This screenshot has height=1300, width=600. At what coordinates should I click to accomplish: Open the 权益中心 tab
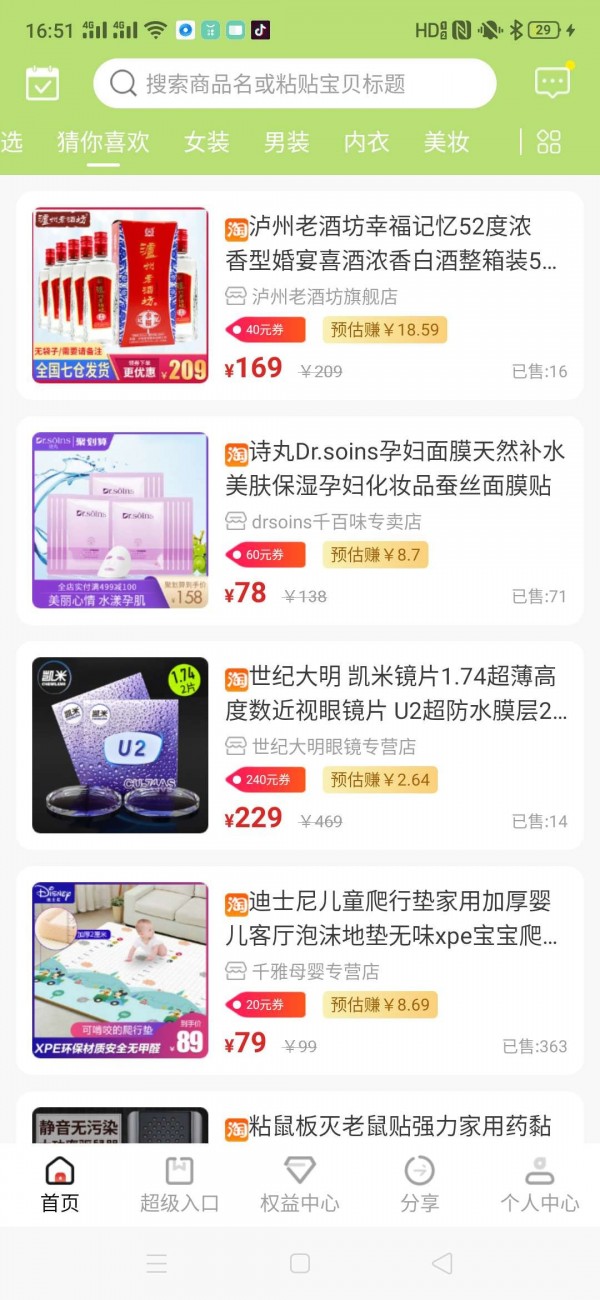click(x=300, y=1184)
